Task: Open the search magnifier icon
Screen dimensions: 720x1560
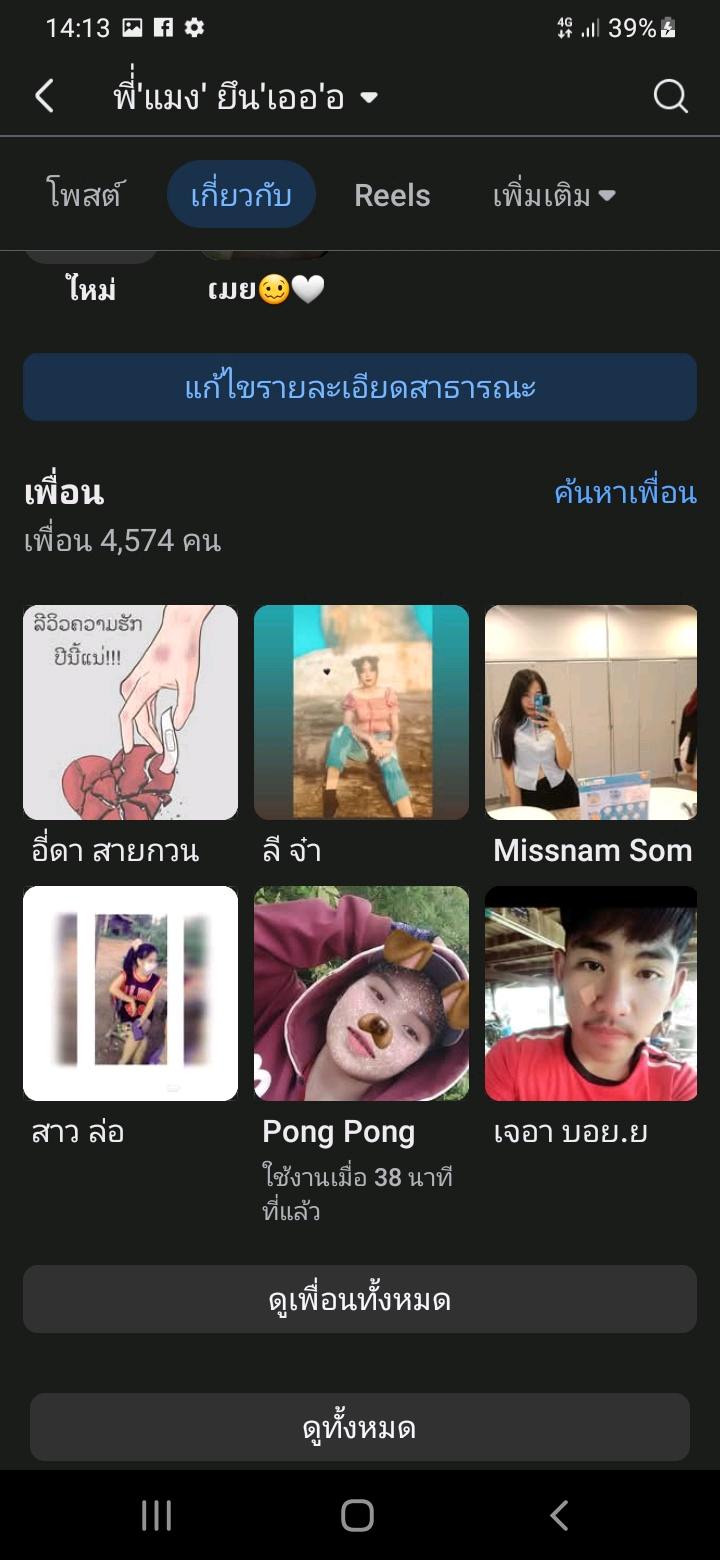Action: point(670,97)
